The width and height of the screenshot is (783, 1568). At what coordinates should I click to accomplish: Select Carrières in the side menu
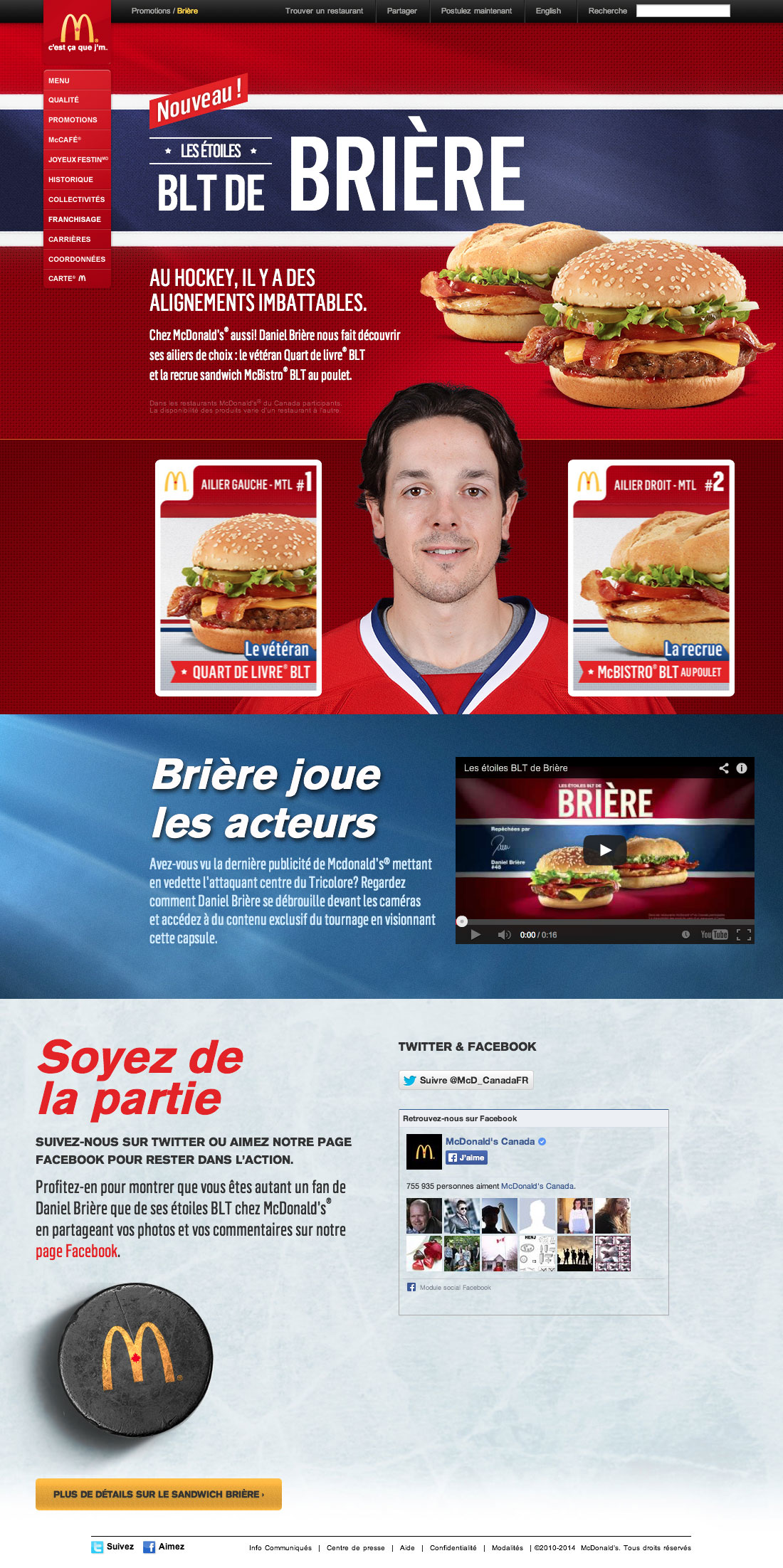click(70, 239)
